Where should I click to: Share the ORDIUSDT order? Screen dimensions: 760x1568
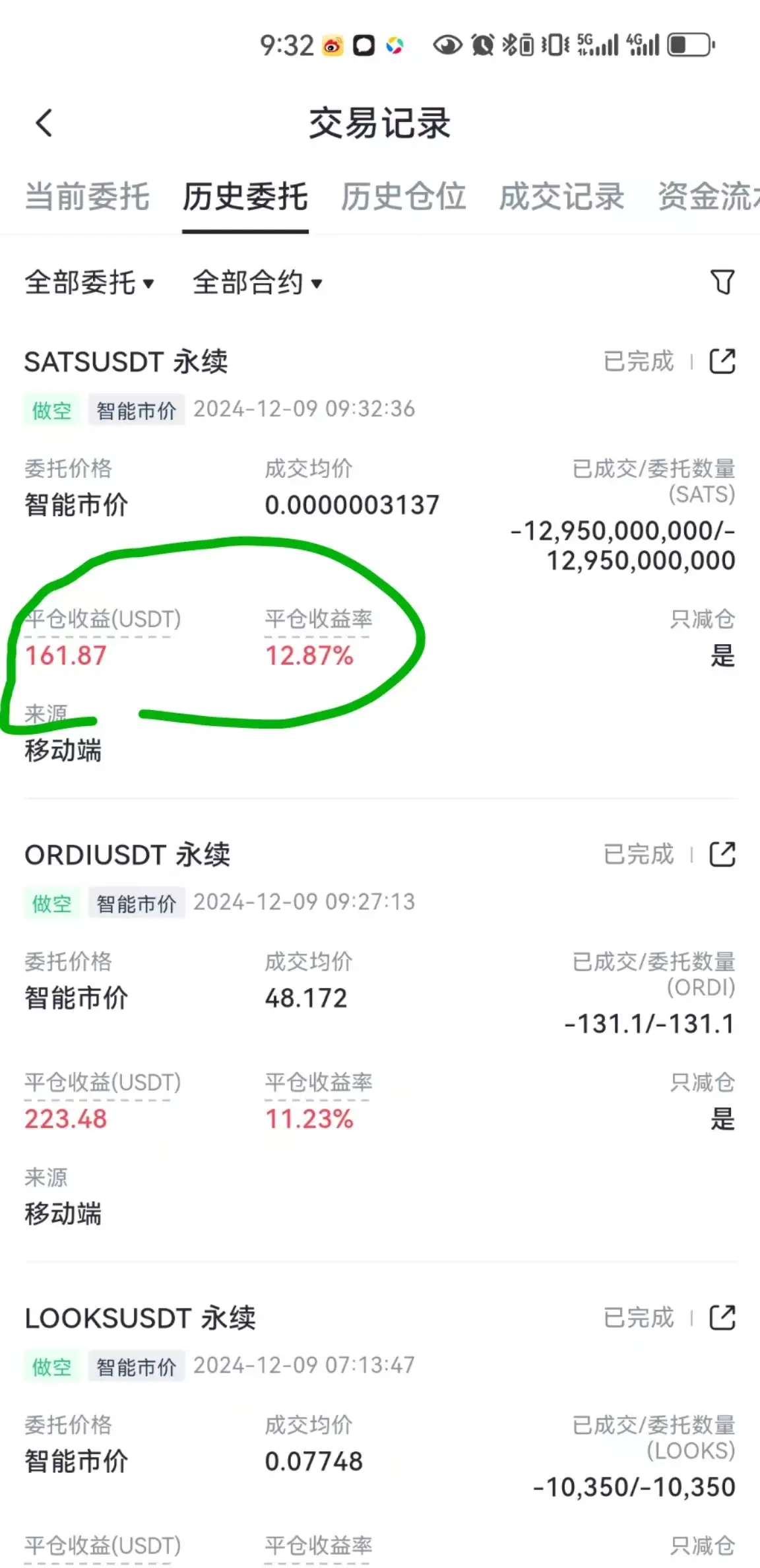pos(722,854)
